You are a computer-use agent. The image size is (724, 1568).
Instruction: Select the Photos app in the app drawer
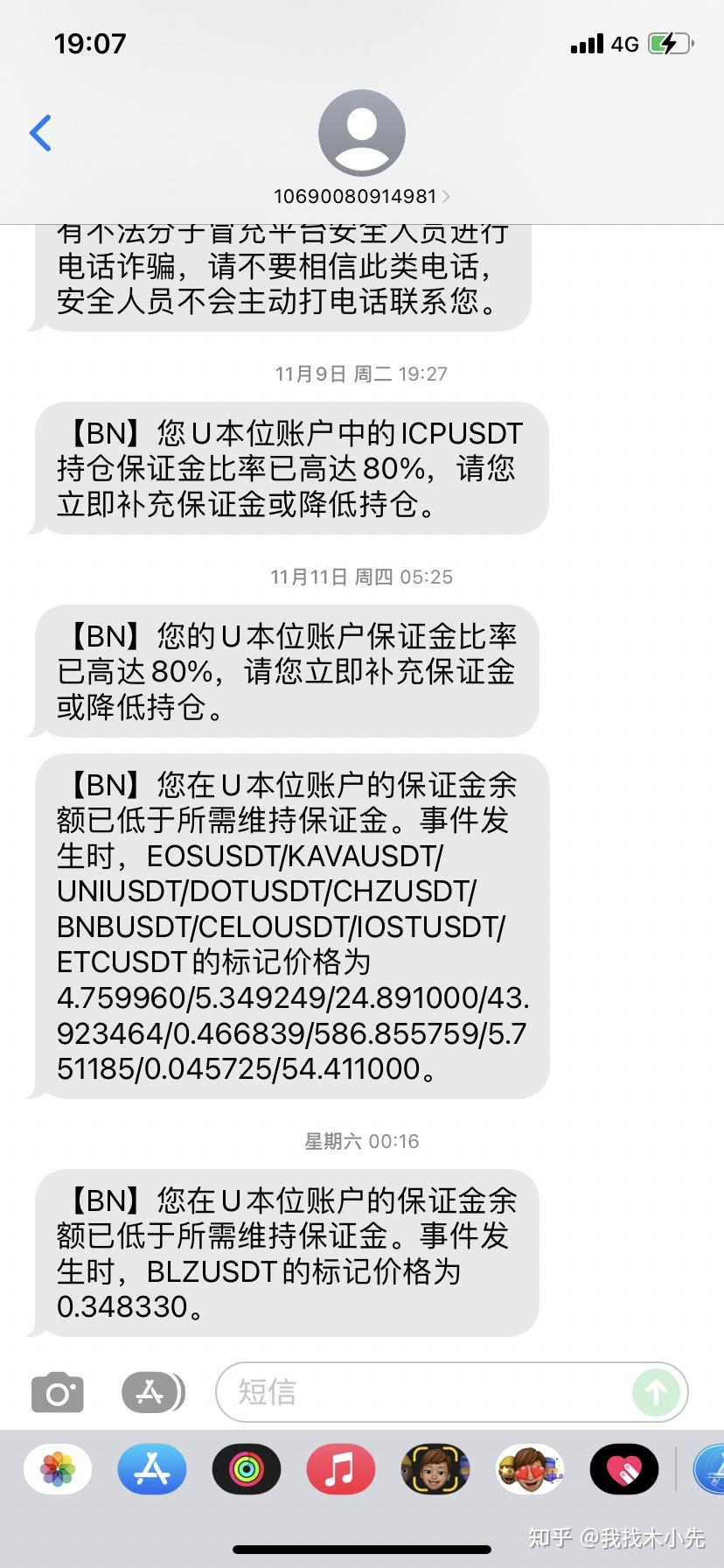56,1469
